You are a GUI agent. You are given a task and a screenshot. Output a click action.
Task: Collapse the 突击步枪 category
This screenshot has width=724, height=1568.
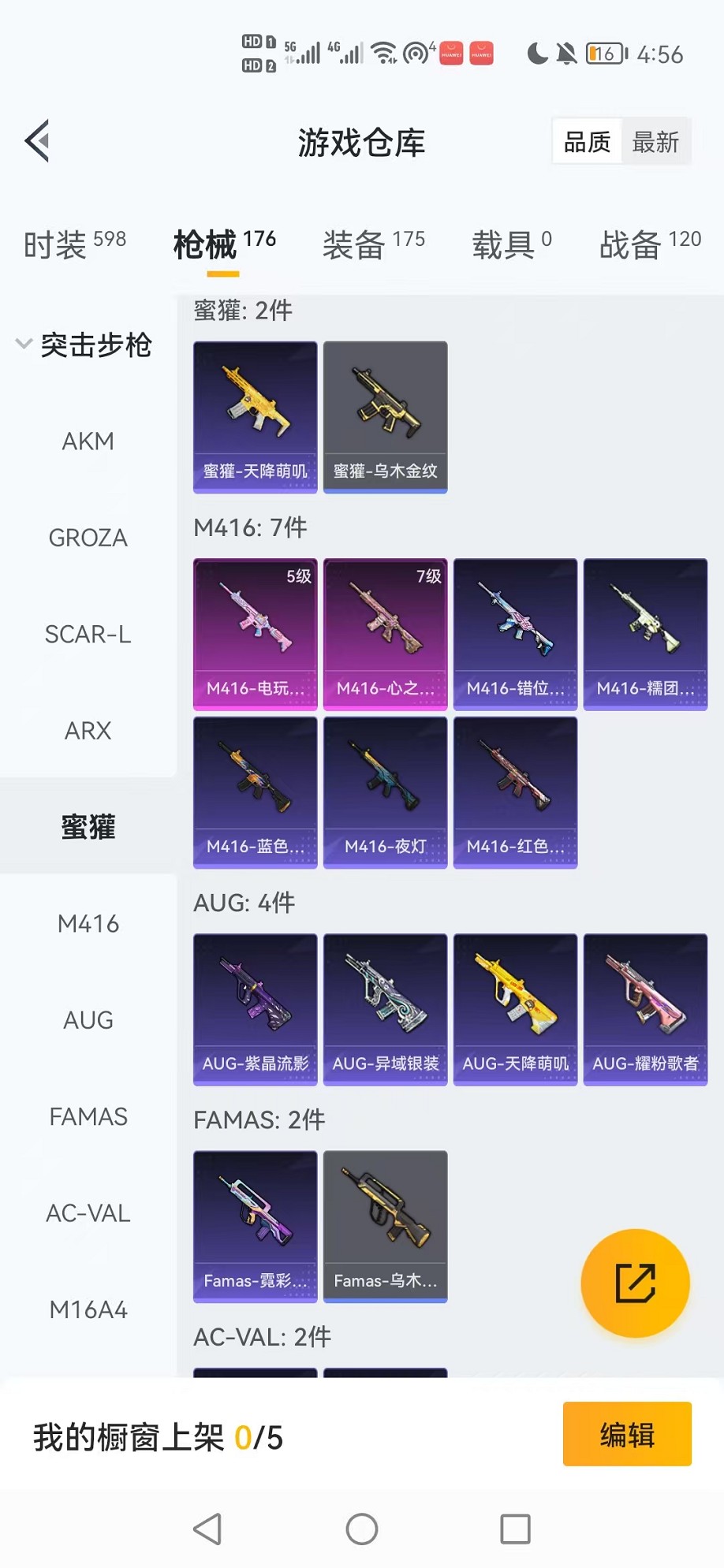(x=83, y=345)
